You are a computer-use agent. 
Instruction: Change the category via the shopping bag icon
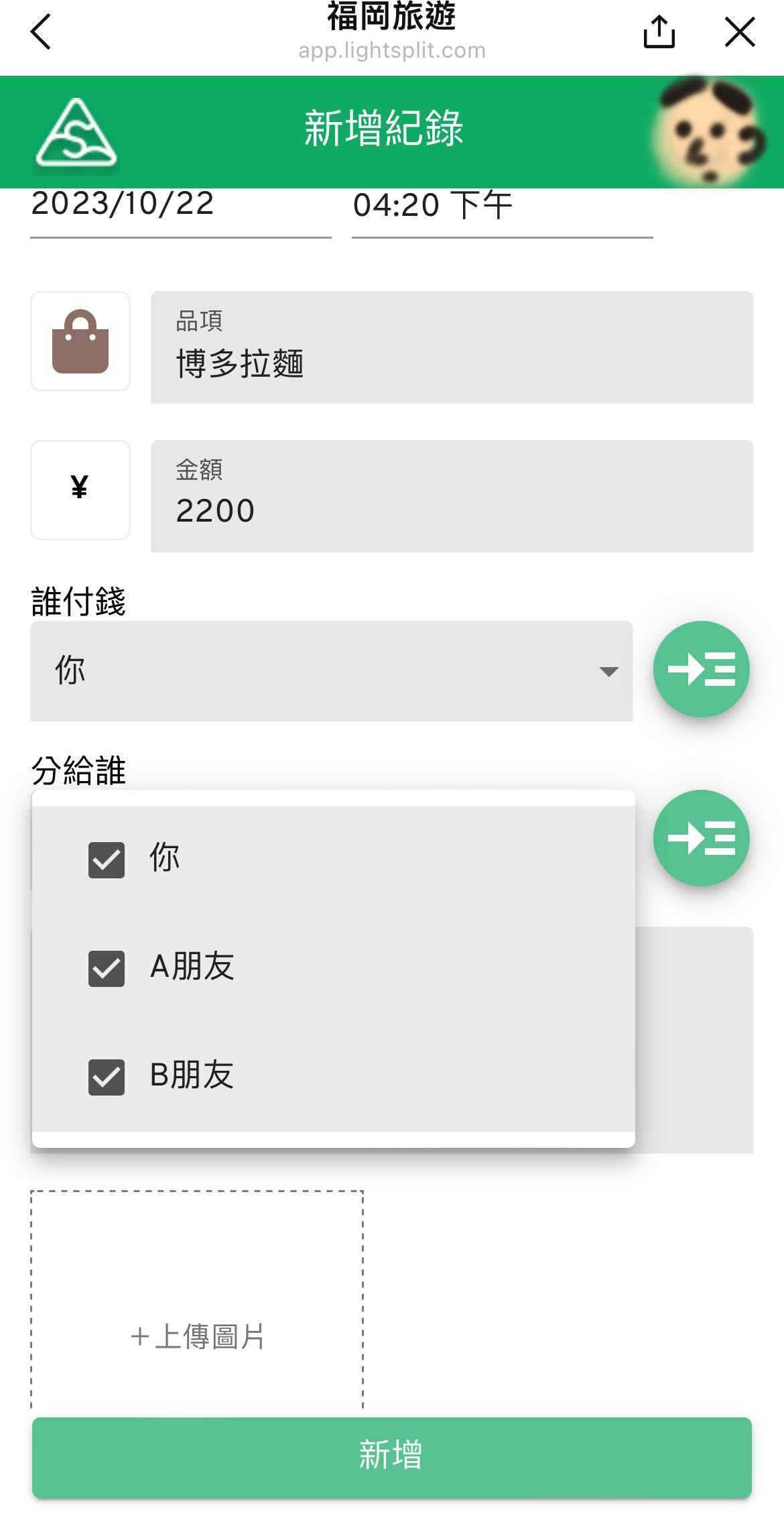point(80,341)
